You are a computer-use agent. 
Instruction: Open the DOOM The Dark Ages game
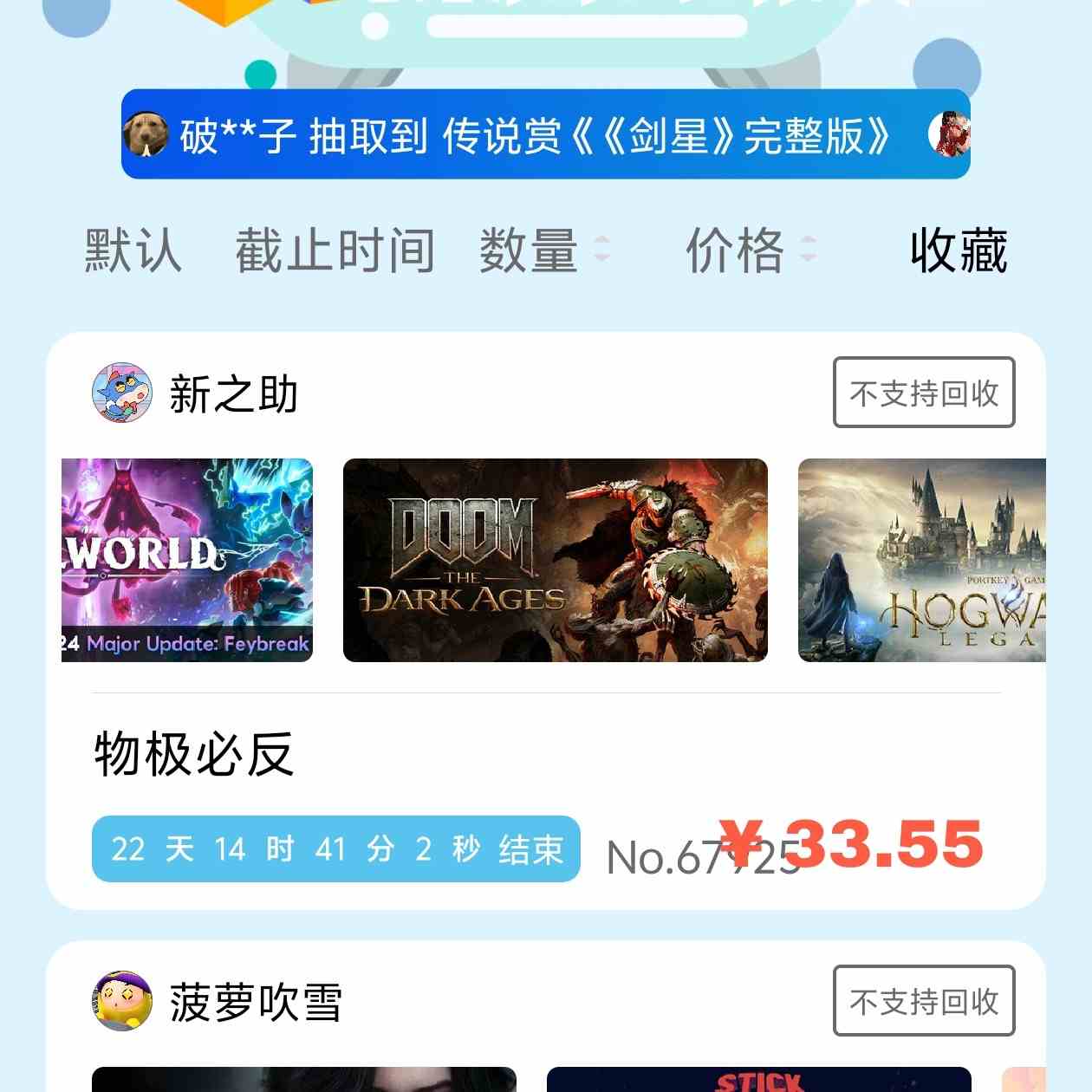pyautogui.click(x=555, y=560)
